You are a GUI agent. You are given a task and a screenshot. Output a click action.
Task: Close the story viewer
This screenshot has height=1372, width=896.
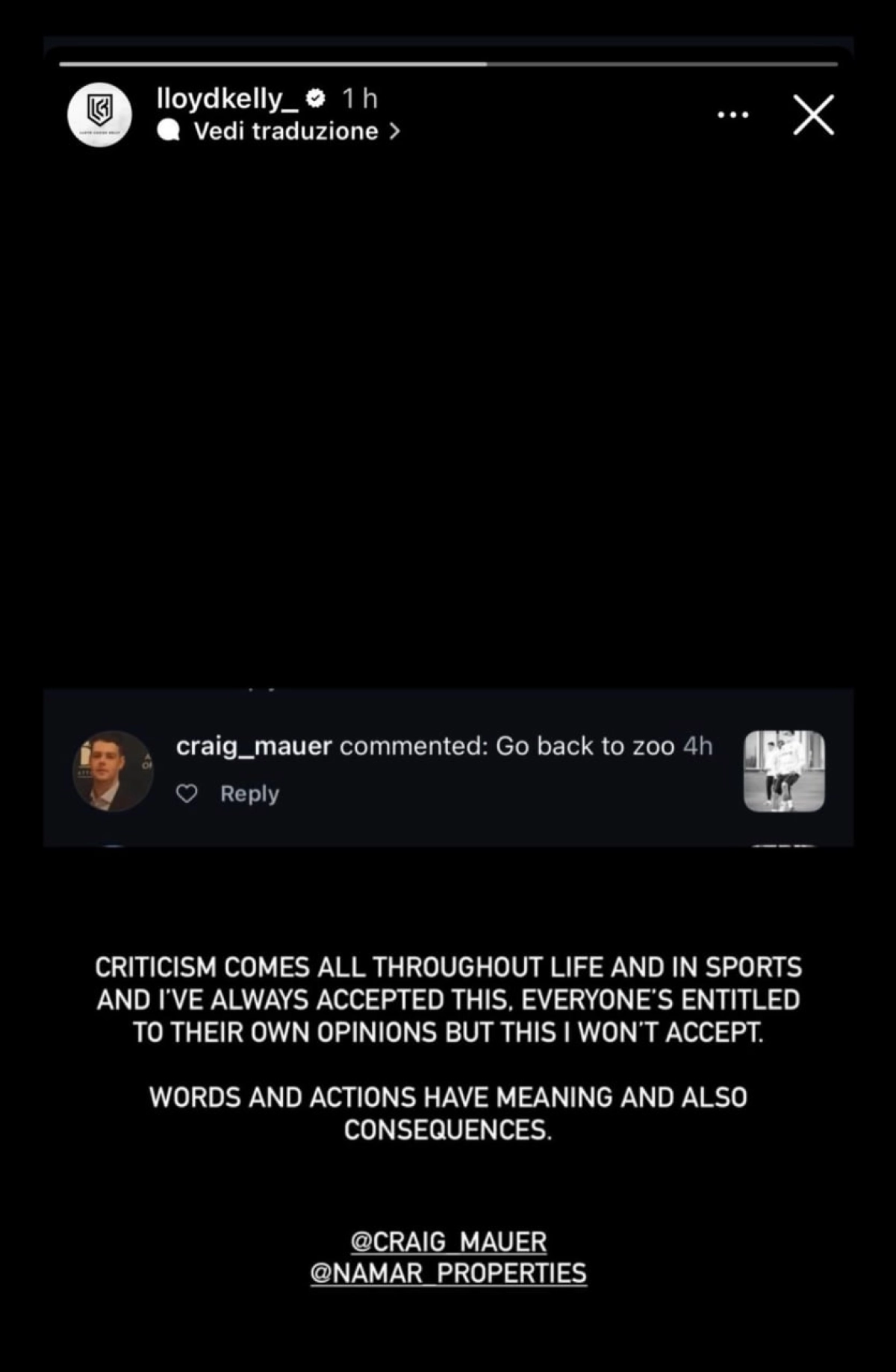(813, 115)
